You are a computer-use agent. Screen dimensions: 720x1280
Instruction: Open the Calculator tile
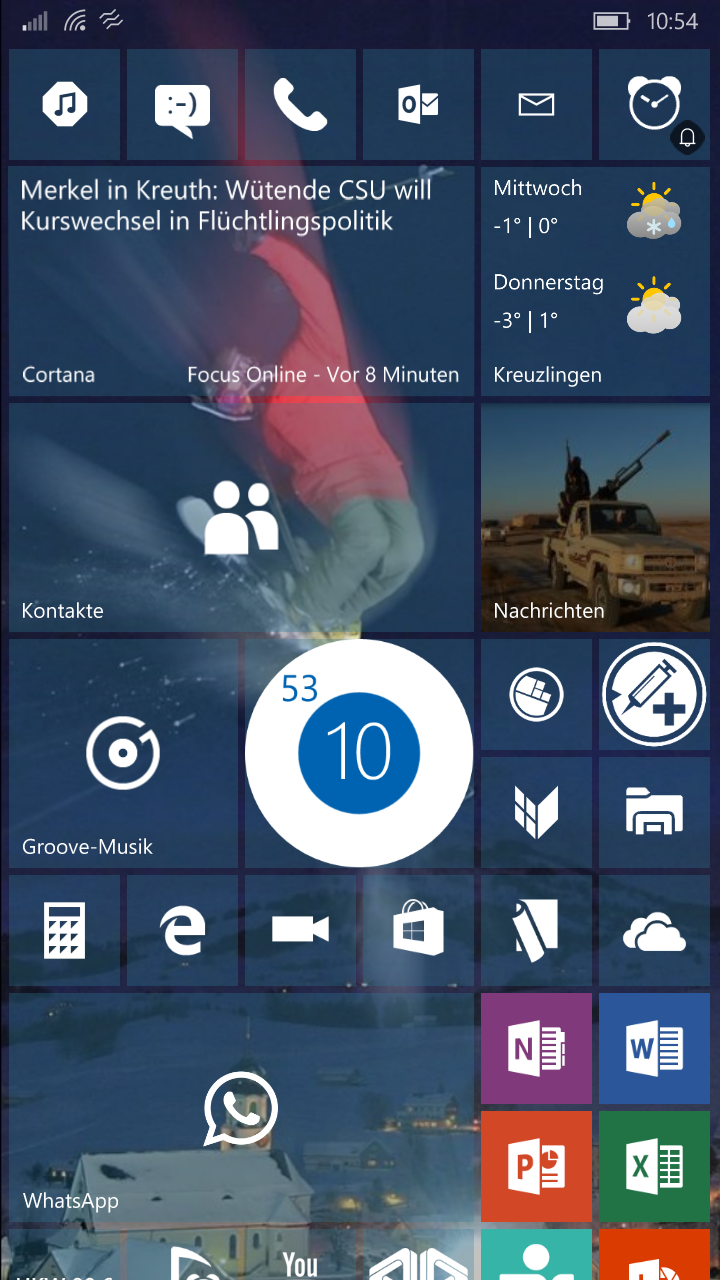pyautogui.click(x=64, y=930)
